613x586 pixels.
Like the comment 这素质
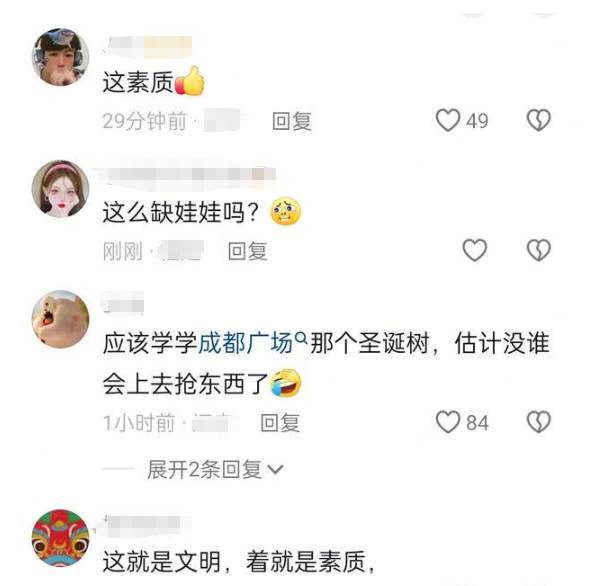(x=448, y=121)
